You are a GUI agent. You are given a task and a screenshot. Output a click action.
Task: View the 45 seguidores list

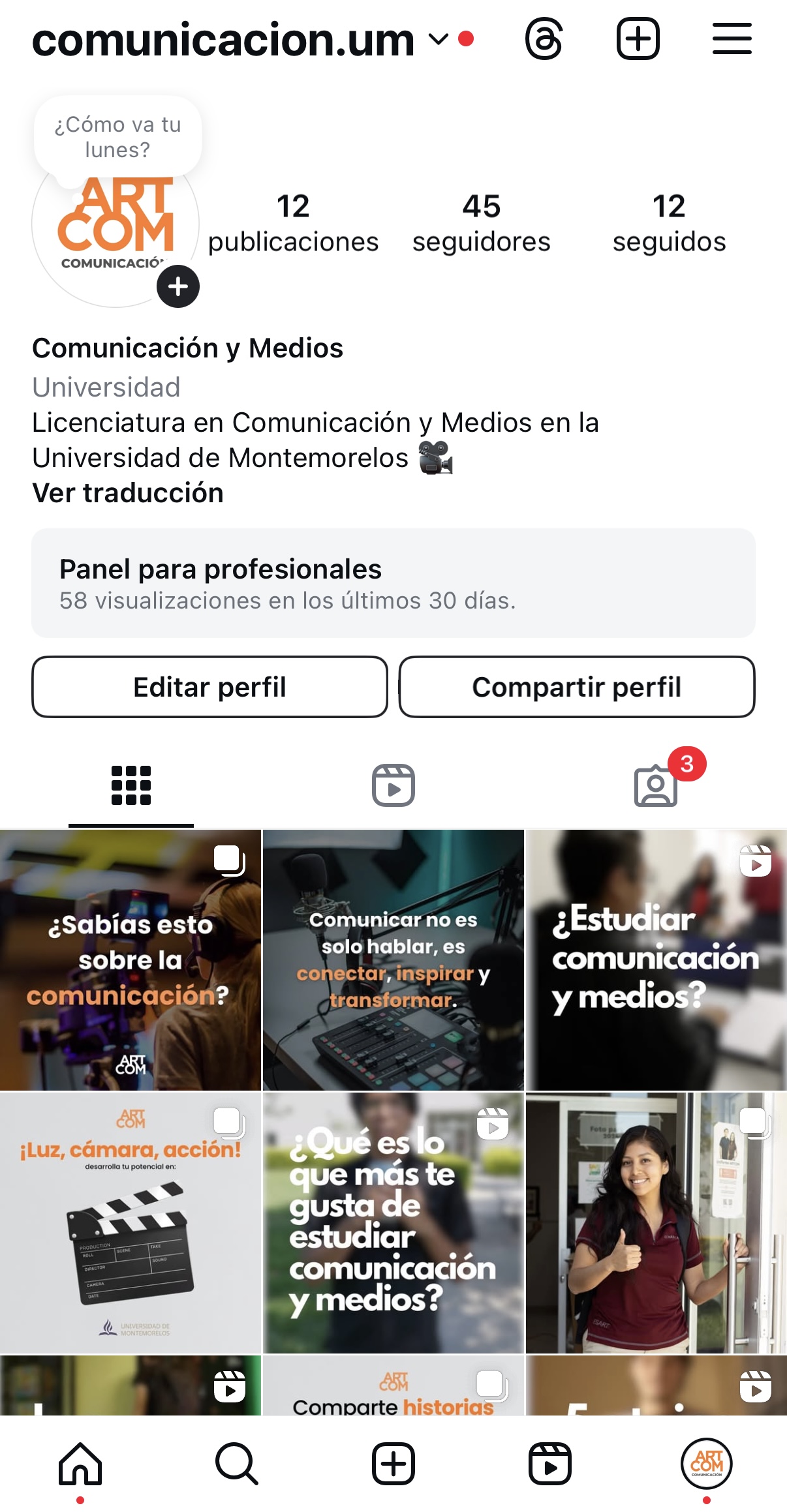[x=481, y=224]
